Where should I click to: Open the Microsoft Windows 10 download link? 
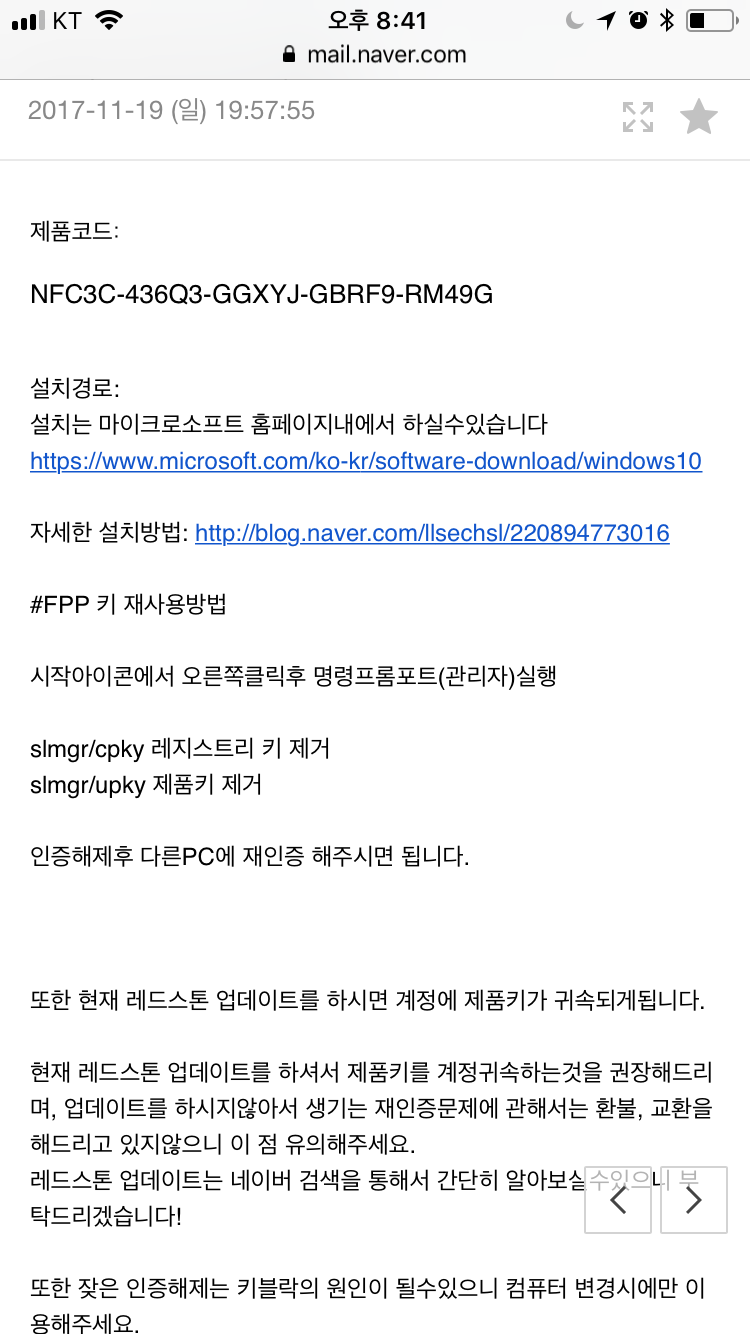366,461
